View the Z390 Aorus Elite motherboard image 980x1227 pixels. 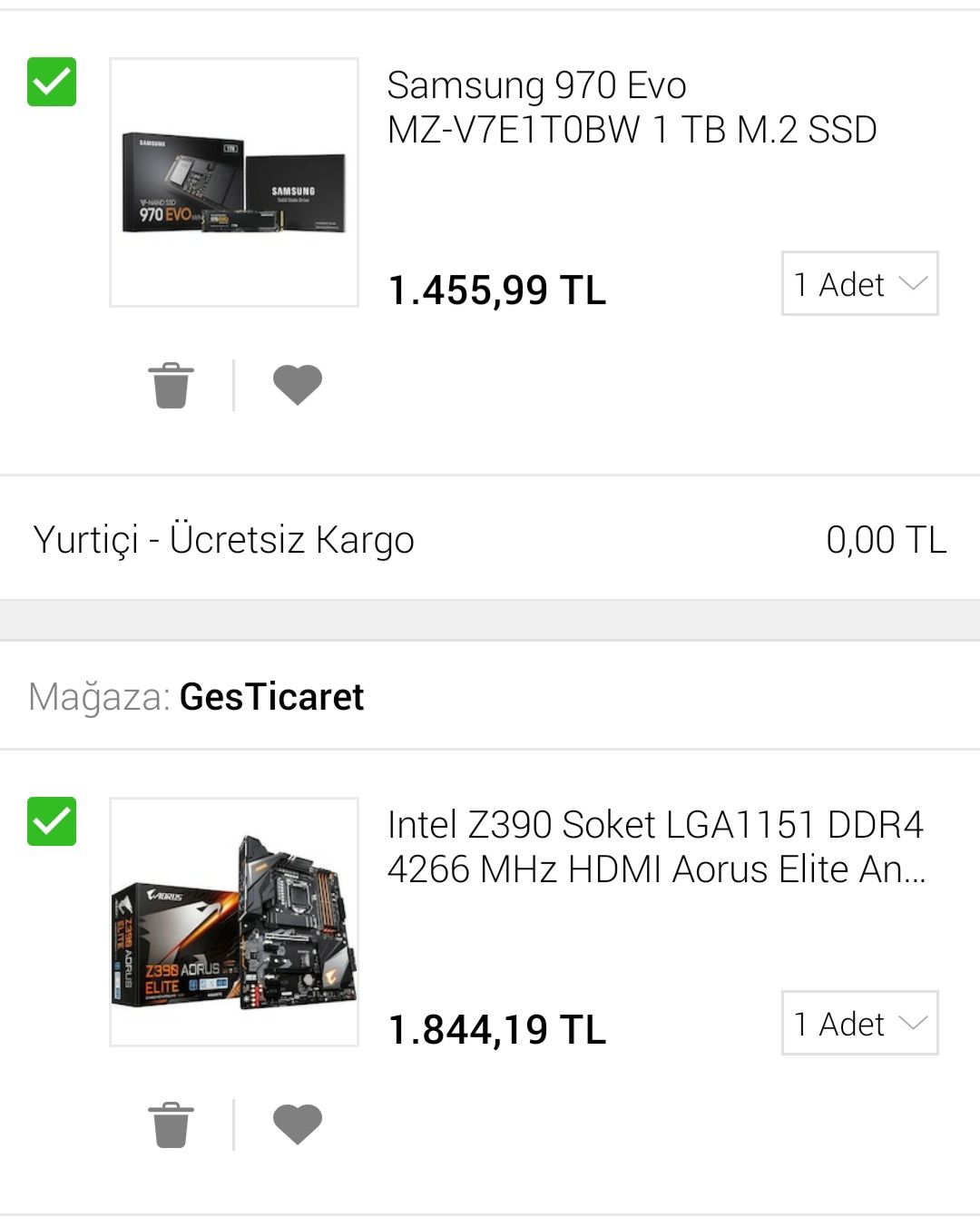(234, 922)
